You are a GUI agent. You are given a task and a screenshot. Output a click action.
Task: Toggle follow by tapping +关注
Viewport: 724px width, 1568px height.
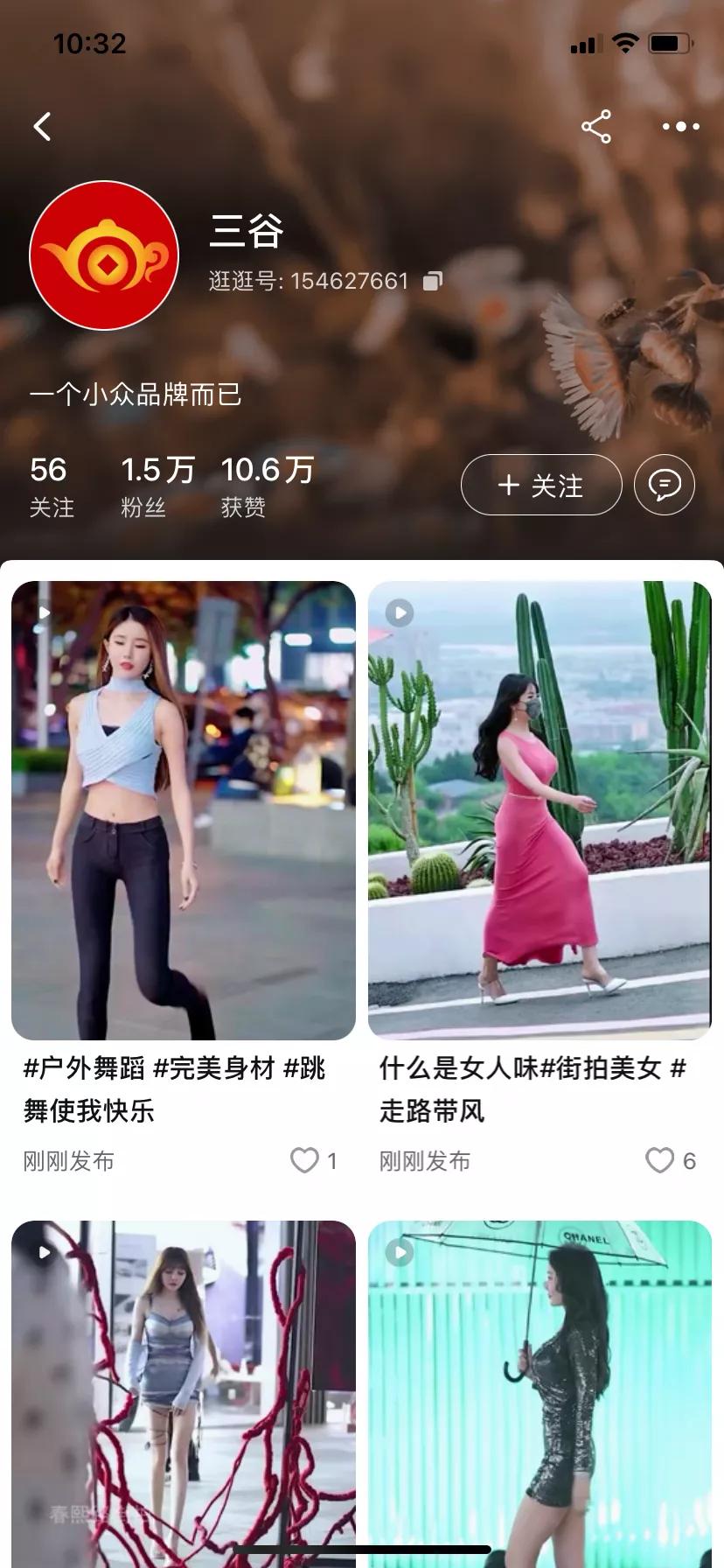tap(541, 484)
